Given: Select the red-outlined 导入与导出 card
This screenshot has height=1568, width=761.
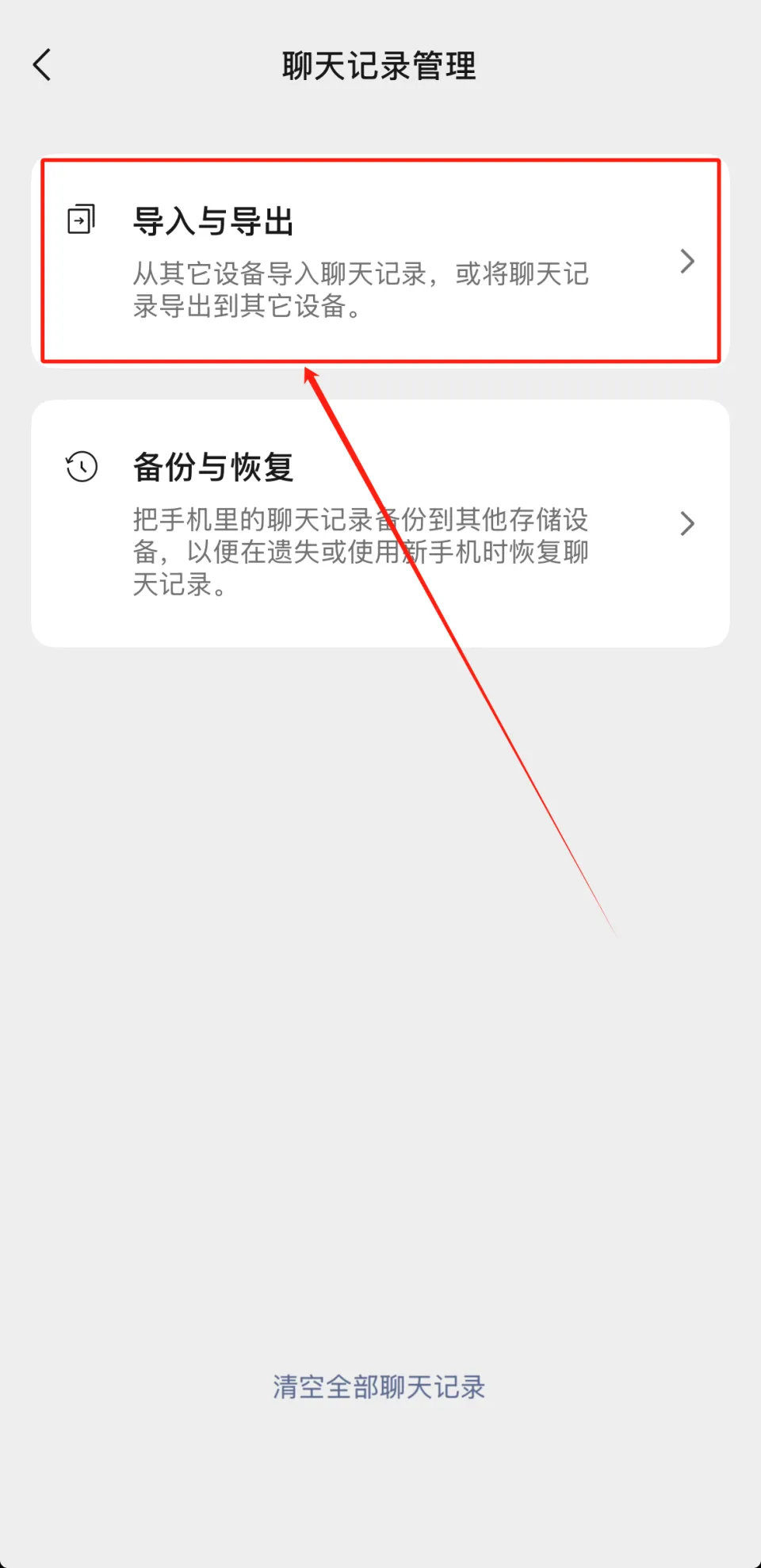Looking at the screenshot, I should click(x=380, y=261).
